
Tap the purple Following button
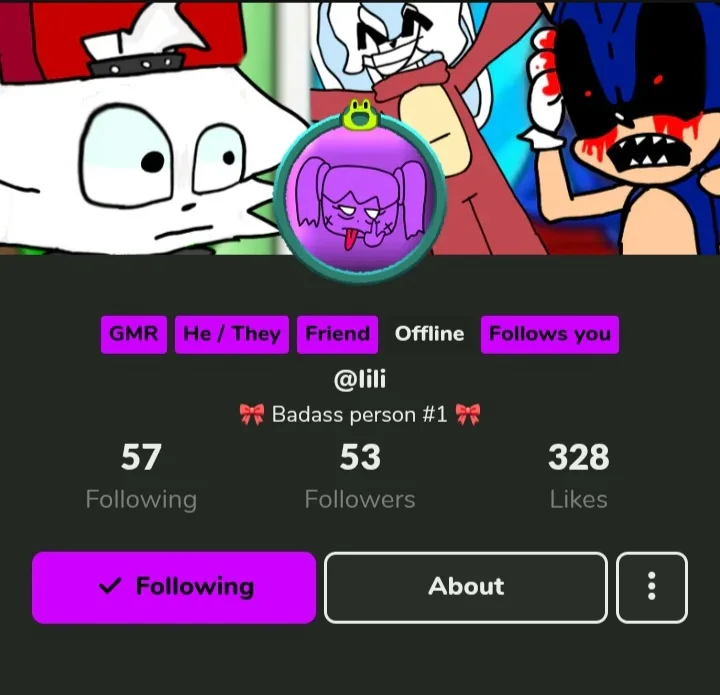(x=174, y=587)
